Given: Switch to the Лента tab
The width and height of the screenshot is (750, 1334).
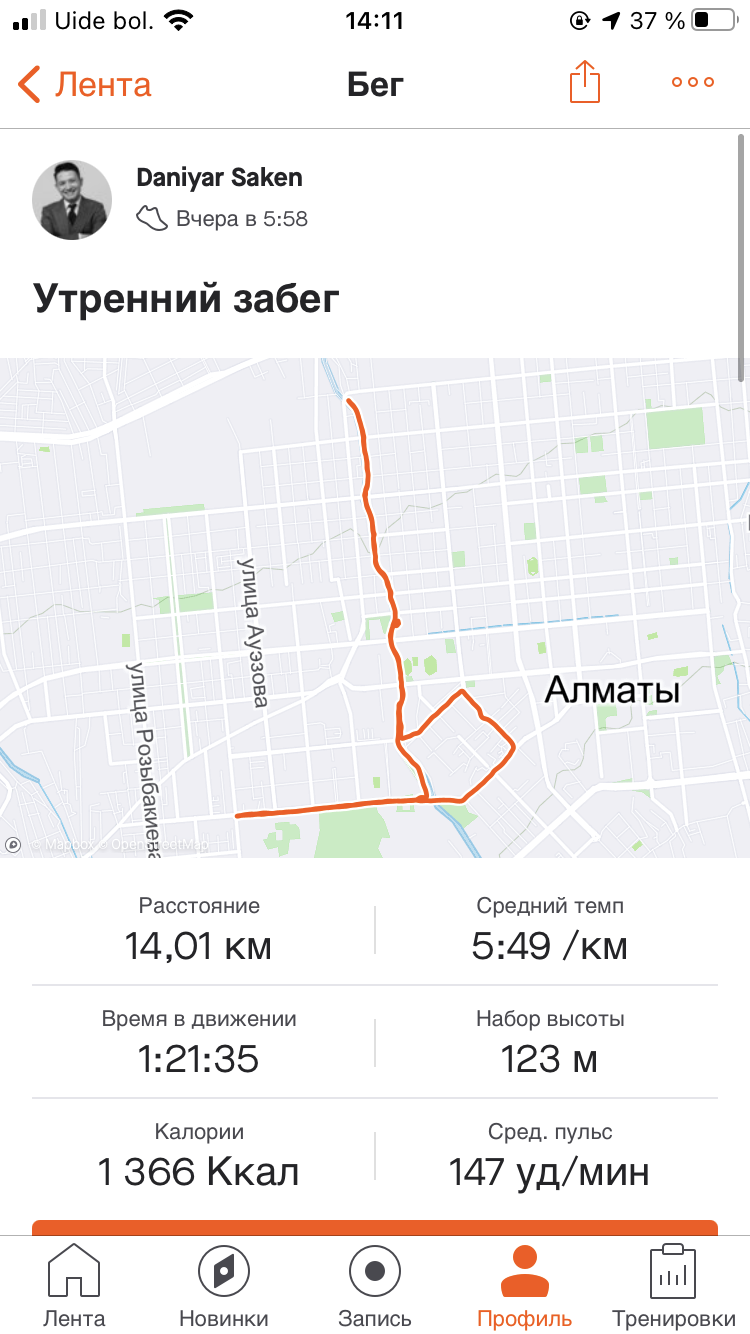Looking at the screenshot, I should tap(74, 1284).
